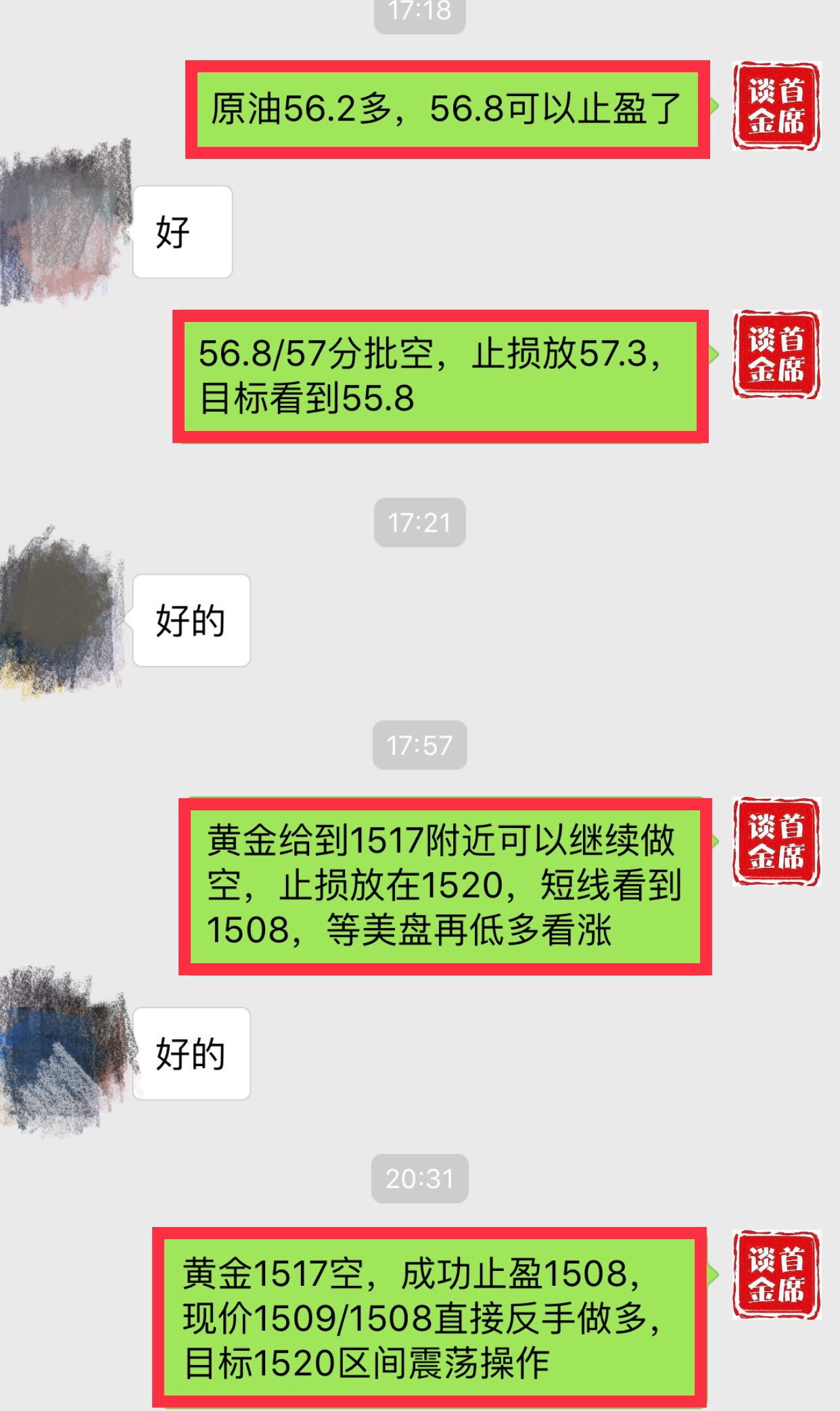Open avatar beside the 黄金1517空 message
This screenshot has height=1411, width=840.
pos(776,1274)
